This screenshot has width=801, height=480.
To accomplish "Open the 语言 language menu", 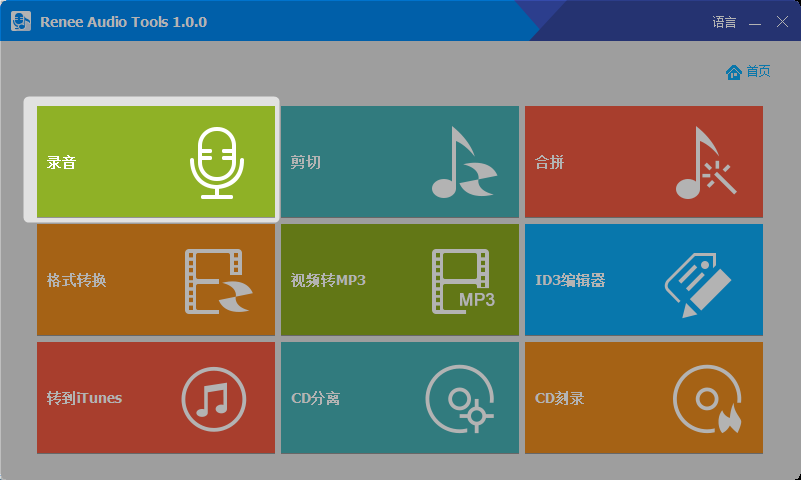I will [x=724, y=22].
